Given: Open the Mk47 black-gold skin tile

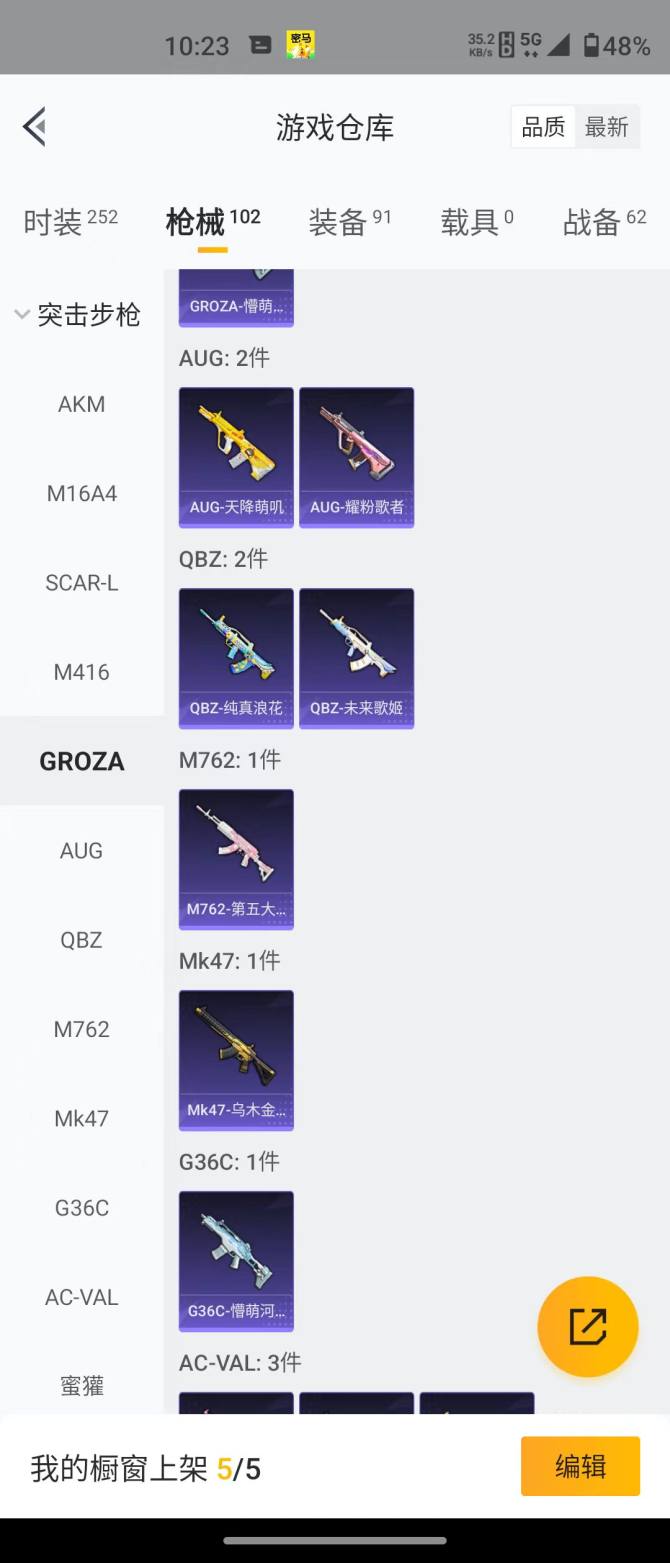Looking at the screenshot, I should [x=236, y=1059].
